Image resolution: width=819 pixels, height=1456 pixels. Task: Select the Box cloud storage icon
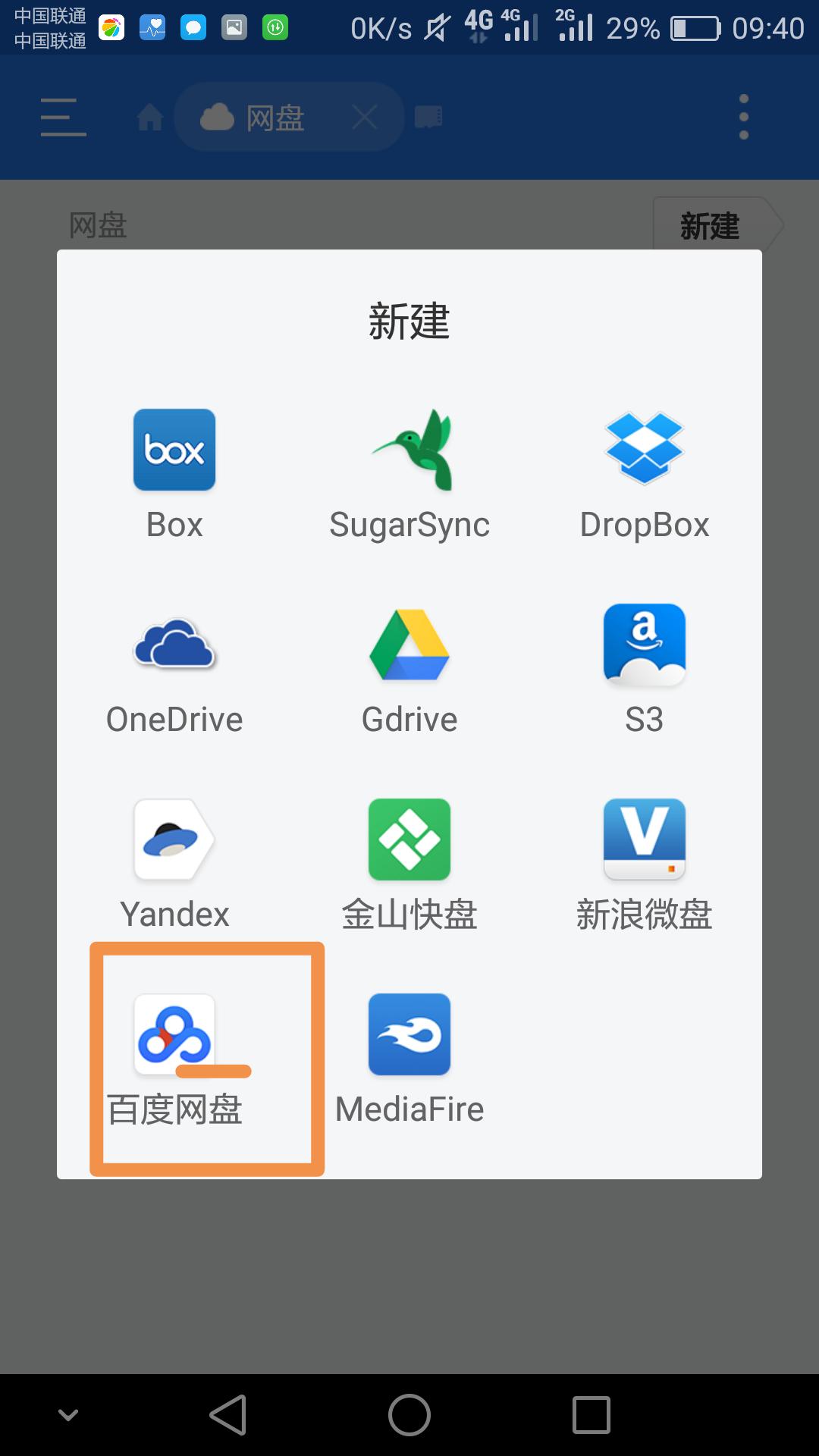tap(174, 449)
